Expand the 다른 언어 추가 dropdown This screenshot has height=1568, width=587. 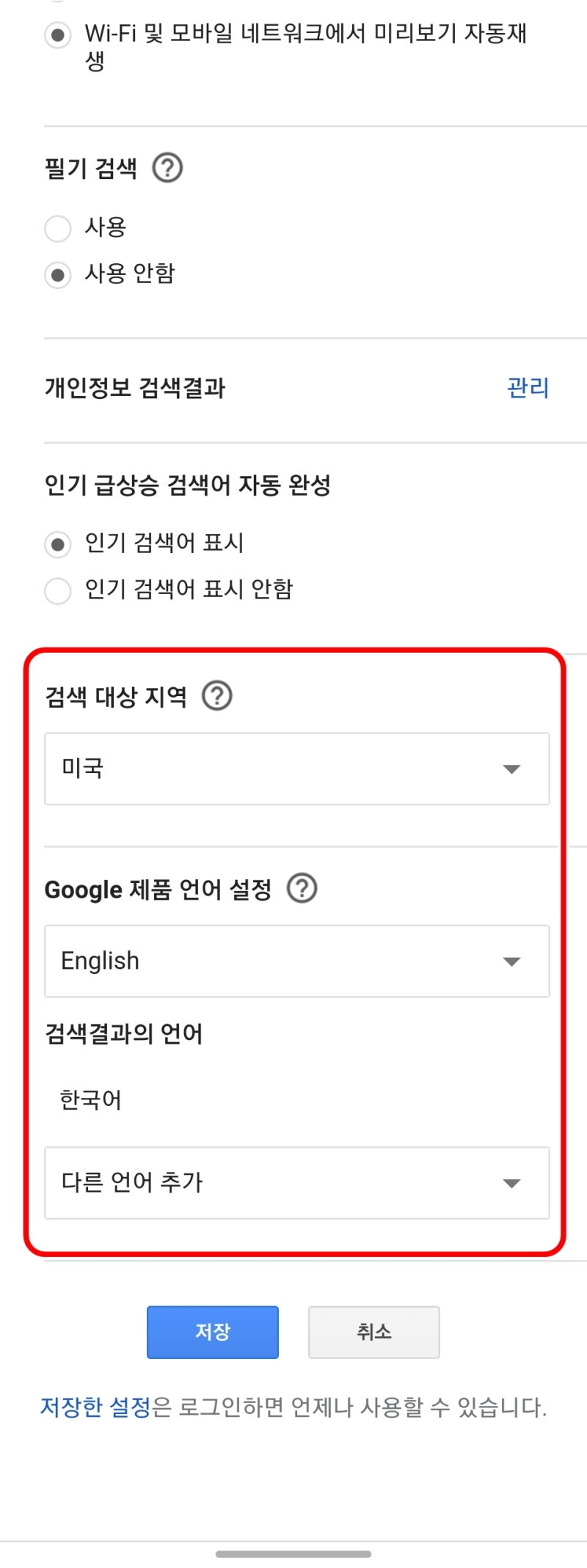(x=296, y=1182)
